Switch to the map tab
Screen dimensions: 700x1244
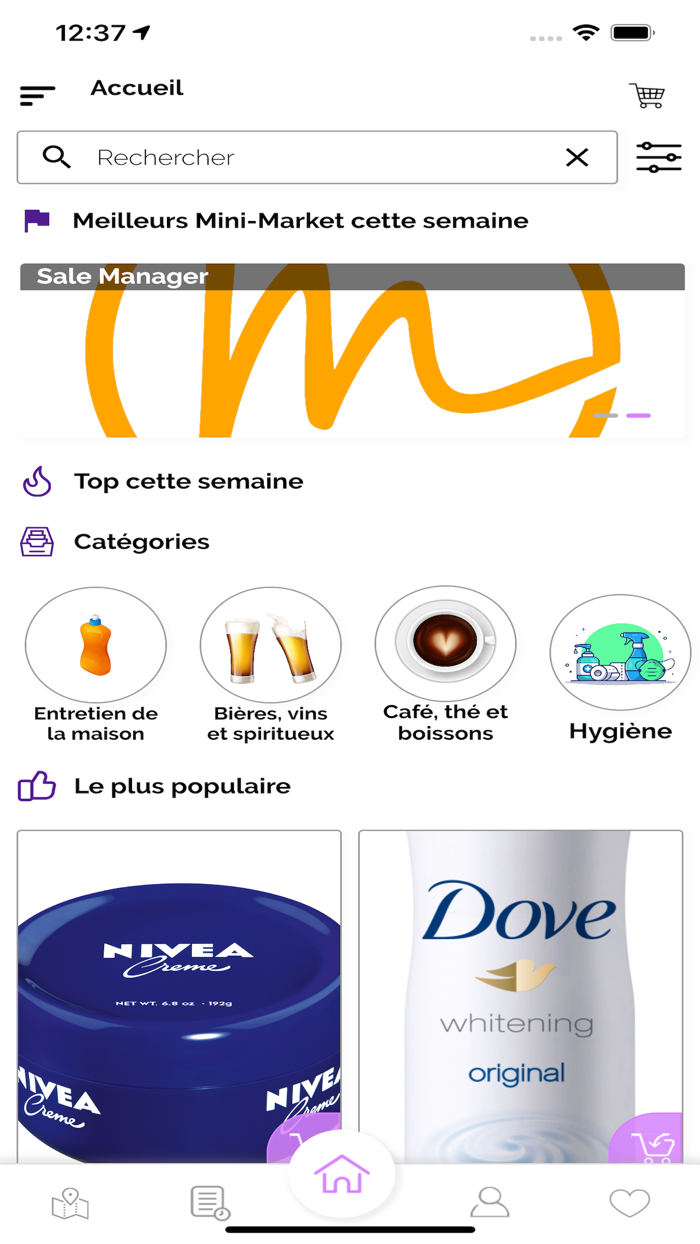[70, 1203]
